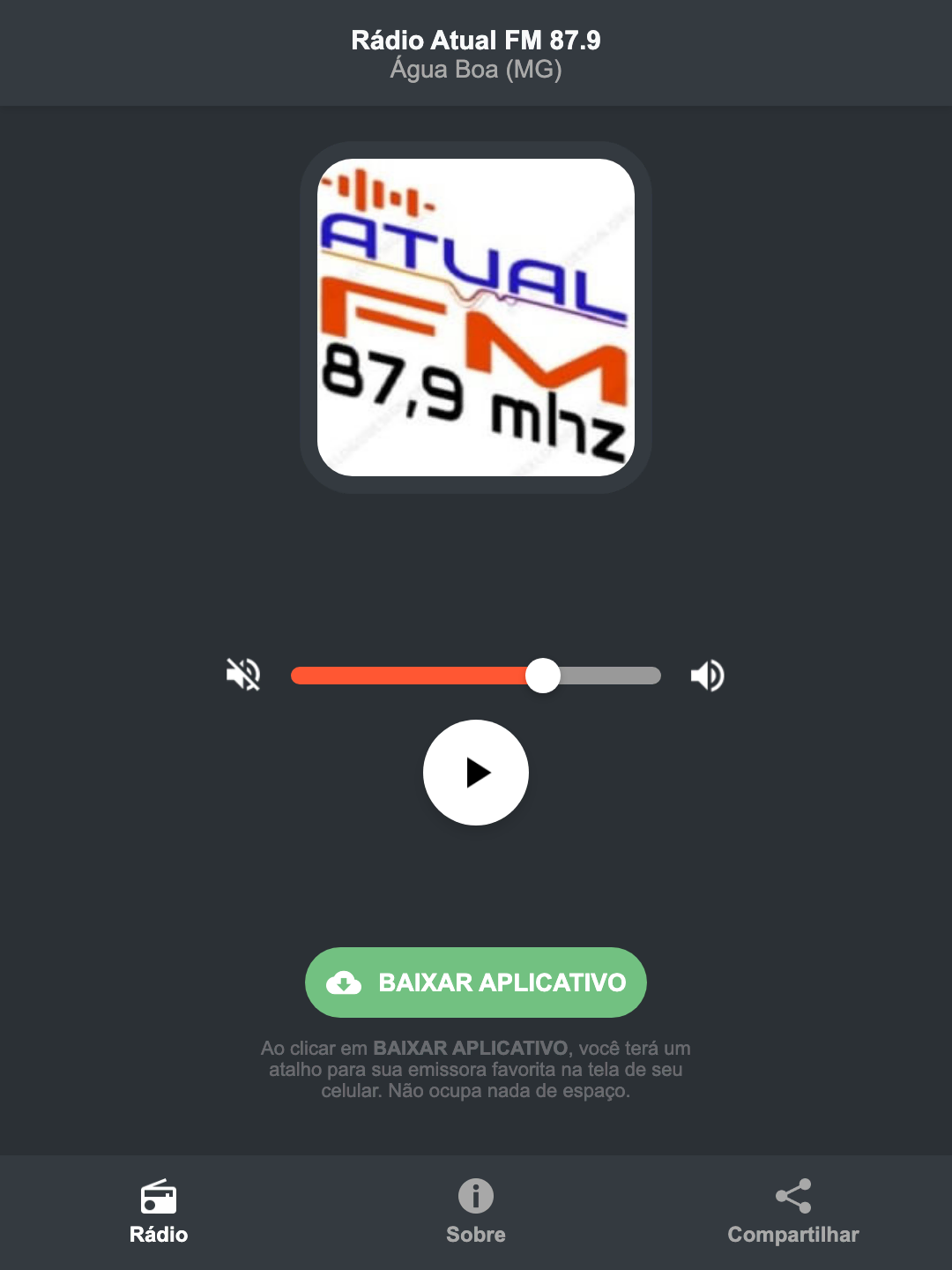The height and width of the screenshot is (1270, 952).
Task: Click the green download app button
Action: click(x=476, y=982)
